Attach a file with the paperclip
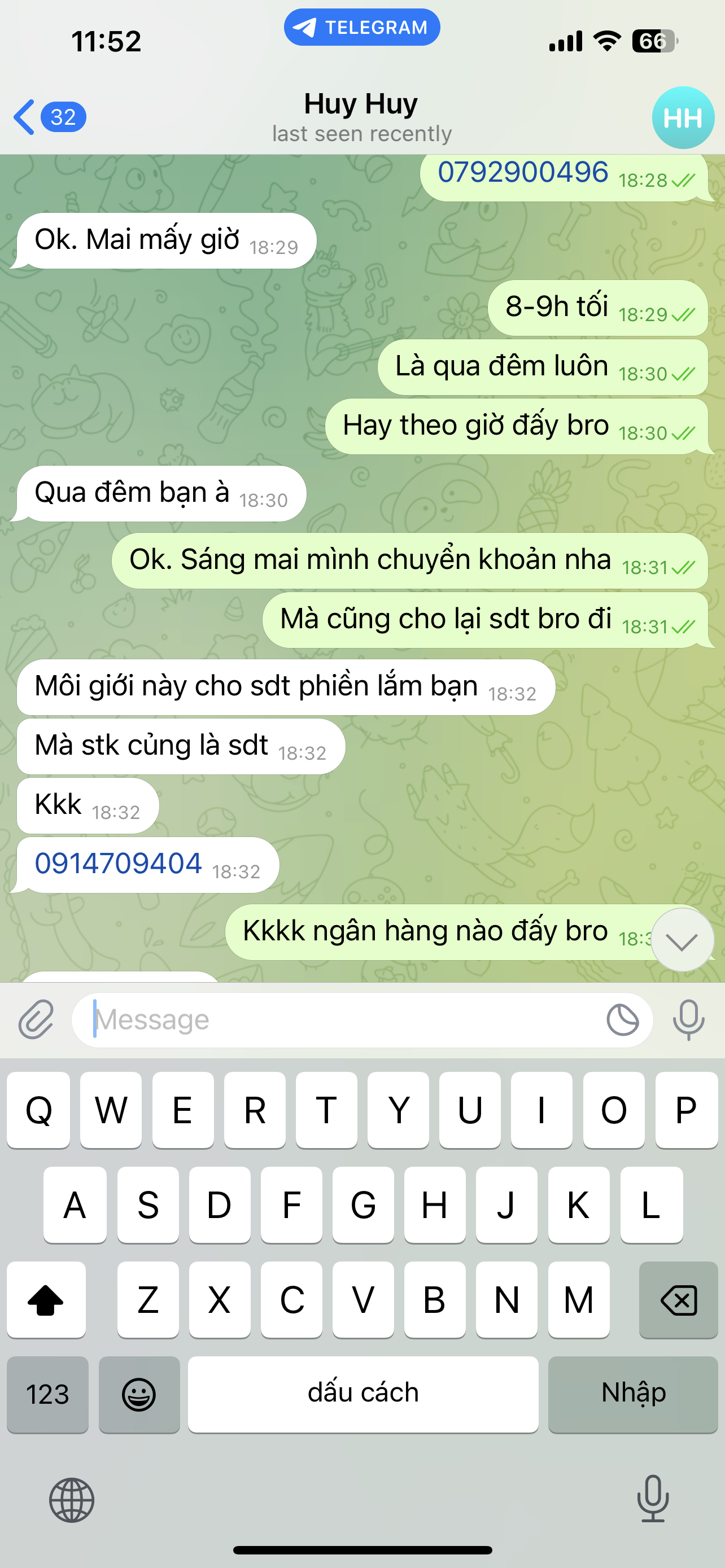Viewport: 725px width, 1568px height. pyautogui.click(x=37, y=1019)
